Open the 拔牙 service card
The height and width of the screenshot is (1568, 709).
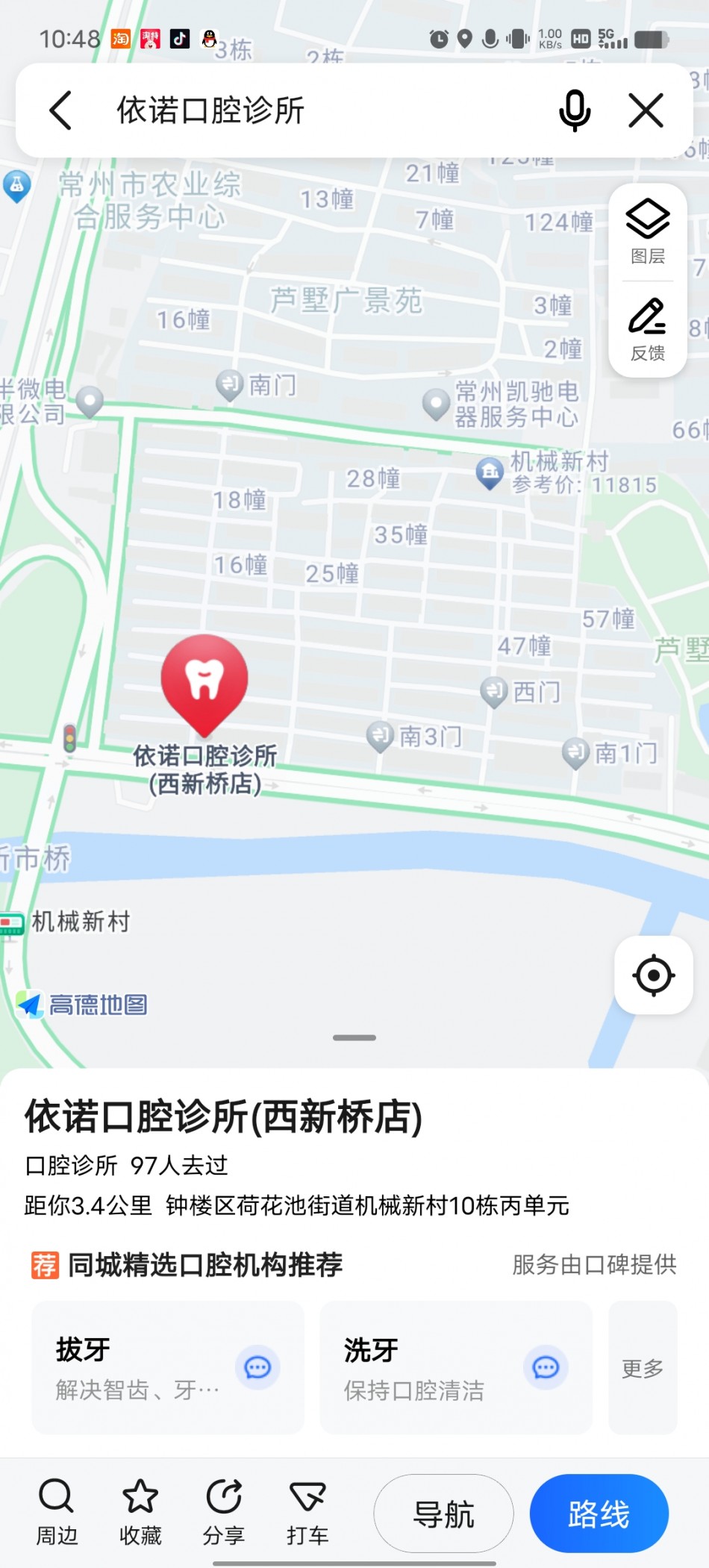click(168, 1367)
